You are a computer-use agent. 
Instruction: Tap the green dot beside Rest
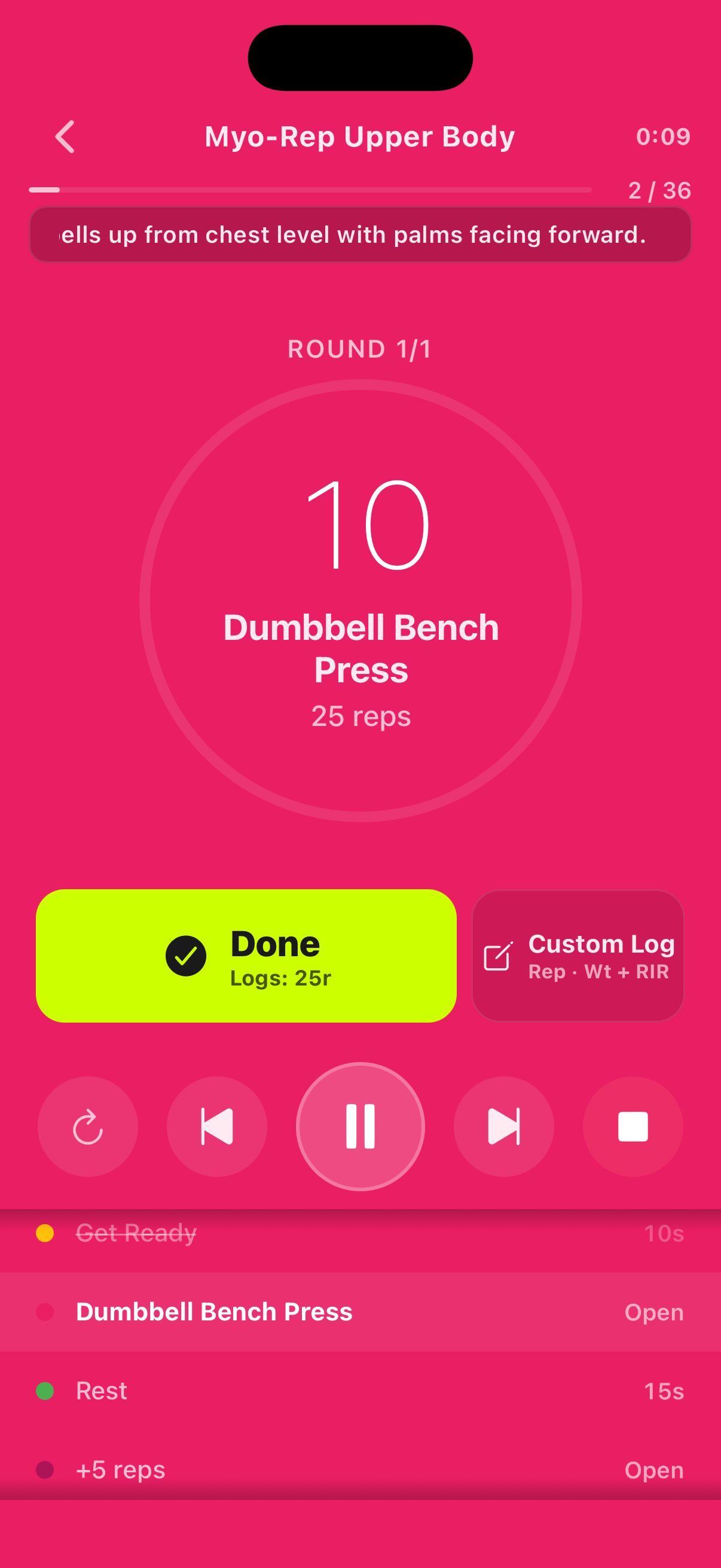click(44, 1390)
